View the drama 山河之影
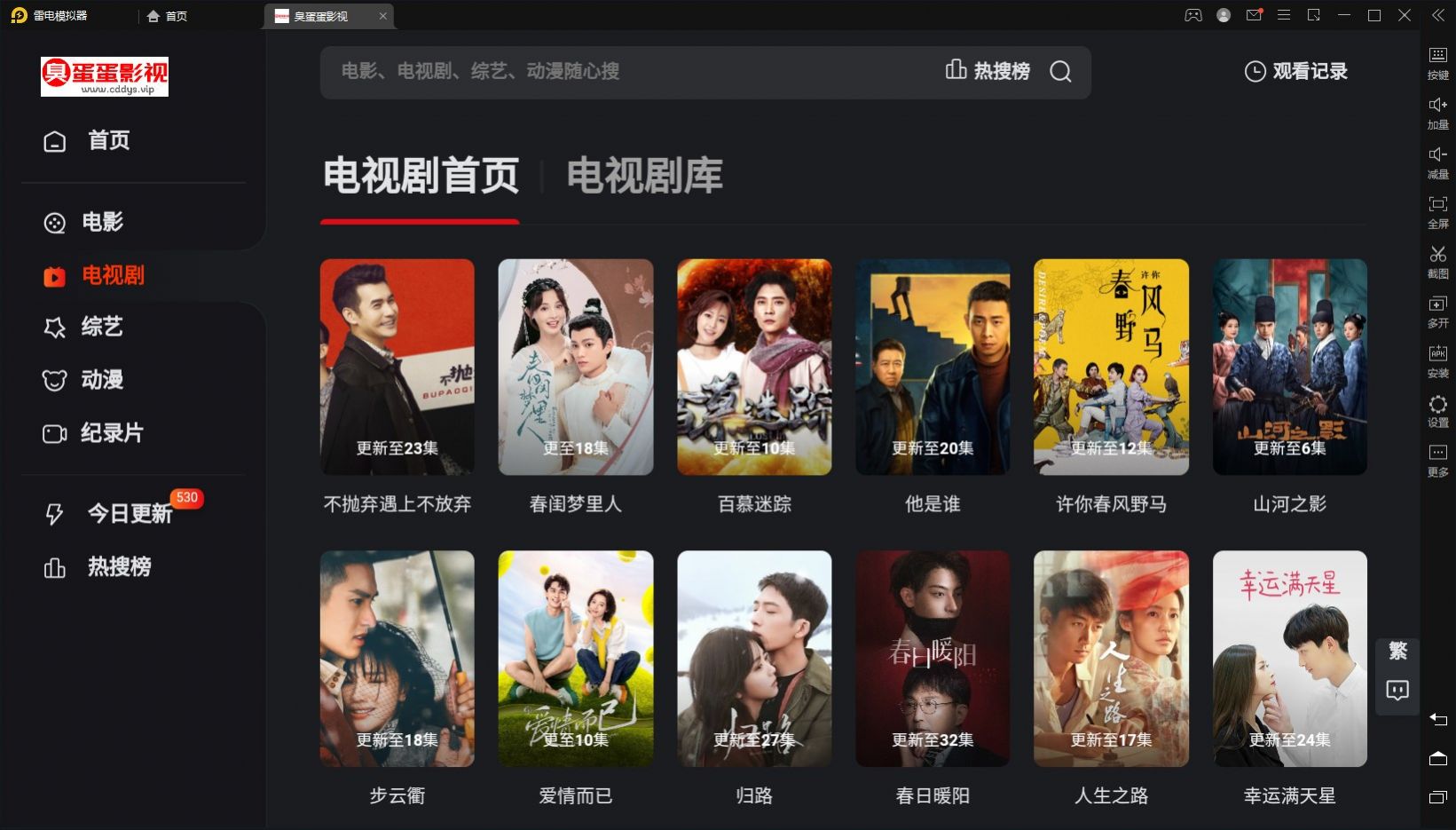The height and width of the screenshot is (830, 1456). point(1289,367)
